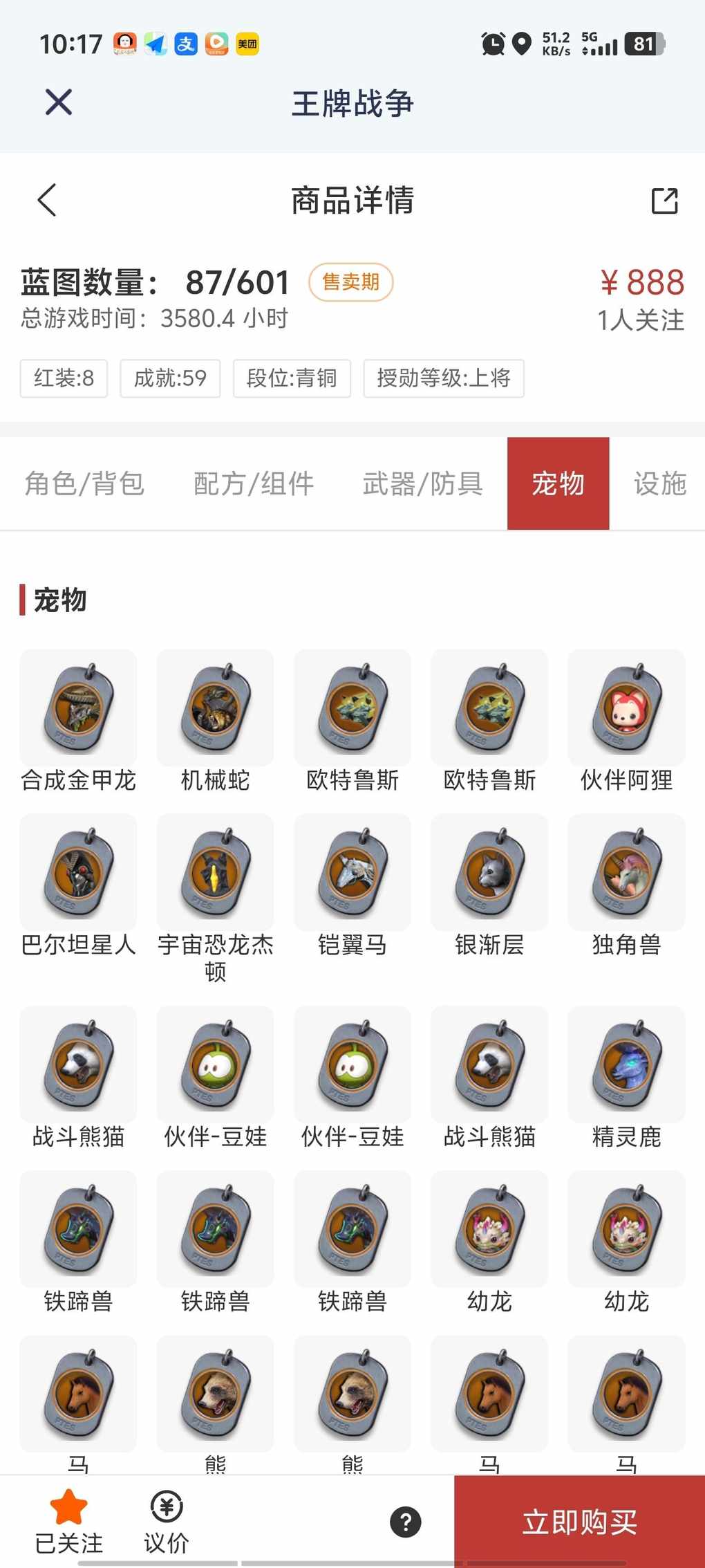Select the 武器/防具 tab
This screenshot has width=705, height=1568.
pyautogui.click(x=422, y=483)
